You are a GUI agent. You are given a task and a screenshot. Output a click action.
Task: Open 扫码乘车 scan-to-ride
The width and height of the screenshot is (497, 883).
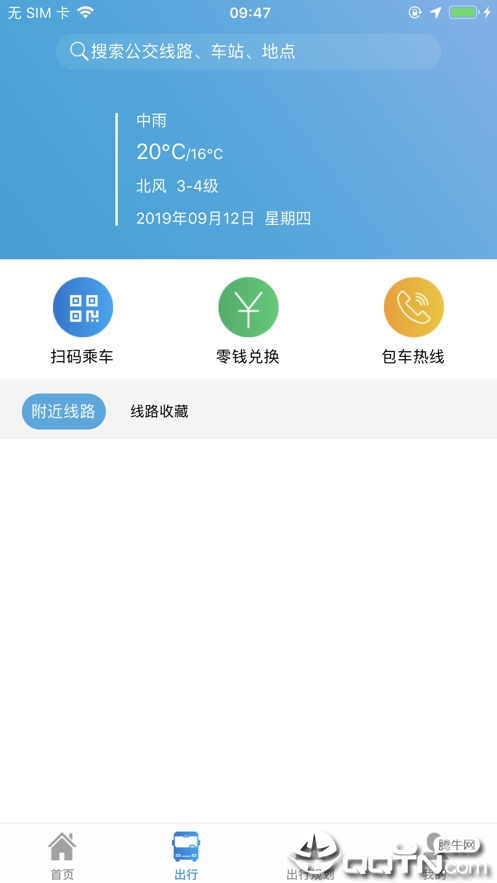[83, 320]
